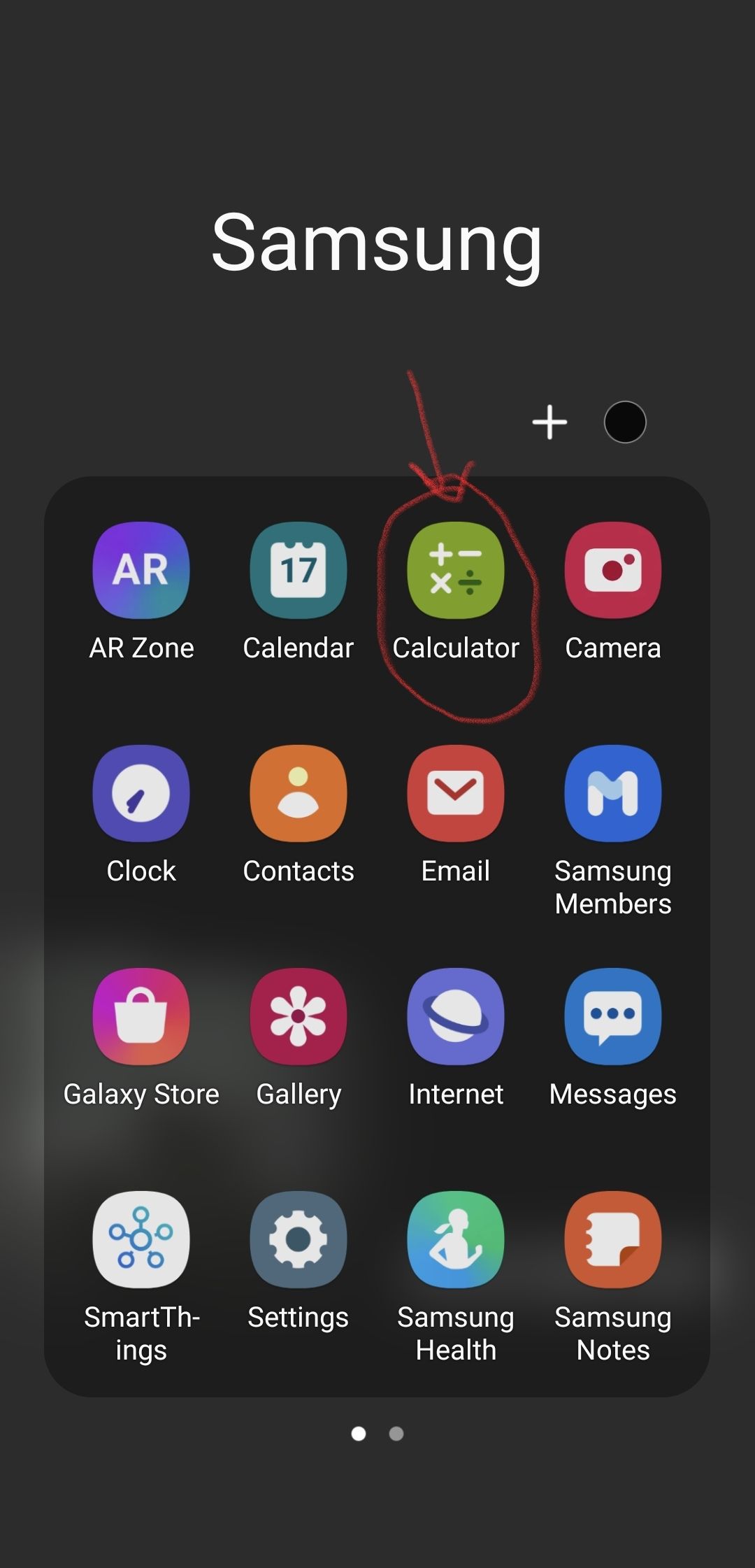Launch the Galaxy Store
The image size is (755, 1568).
point(141,1018)
